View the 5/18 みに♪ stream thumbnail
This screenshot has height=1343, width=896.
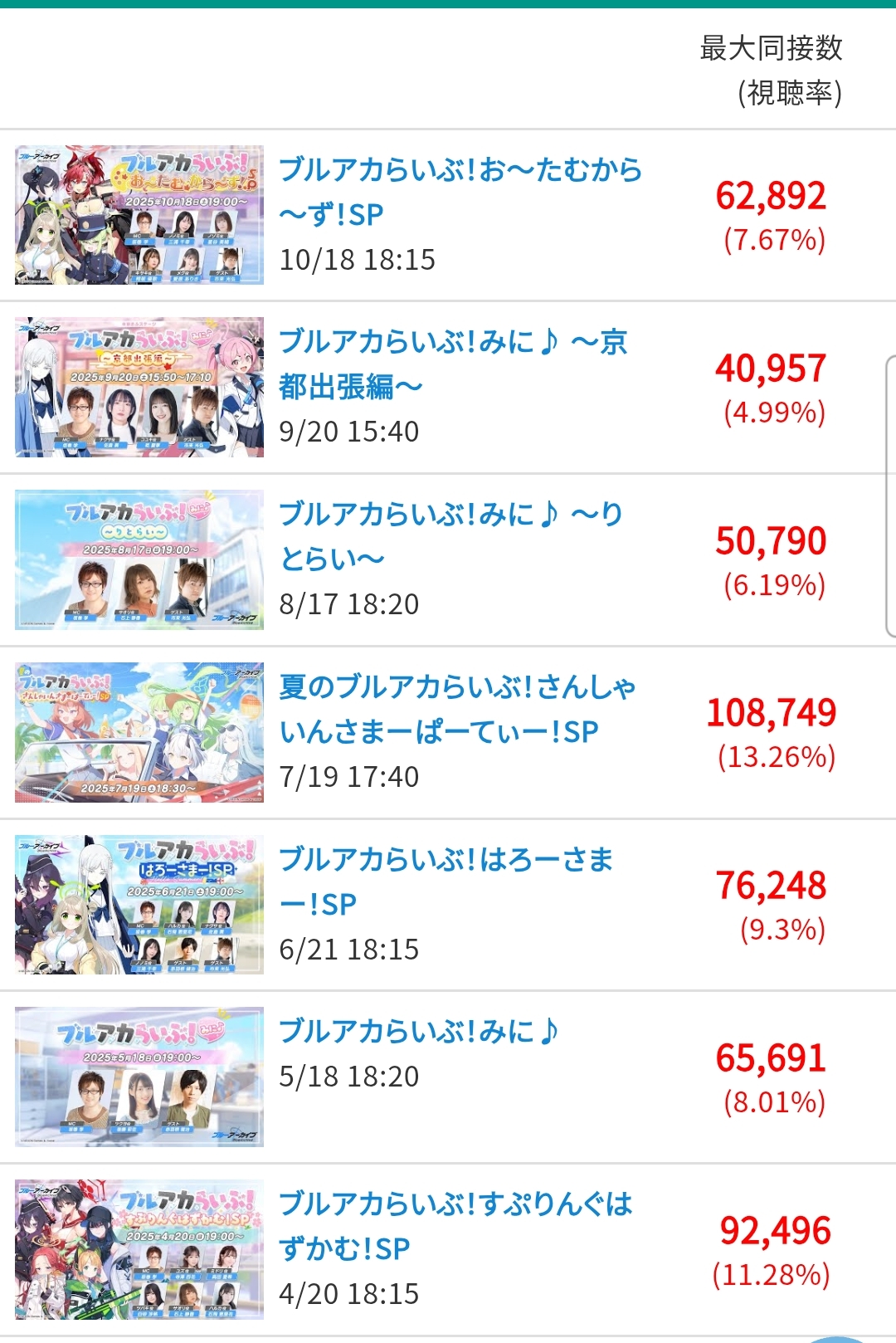tap(139, 1077)
